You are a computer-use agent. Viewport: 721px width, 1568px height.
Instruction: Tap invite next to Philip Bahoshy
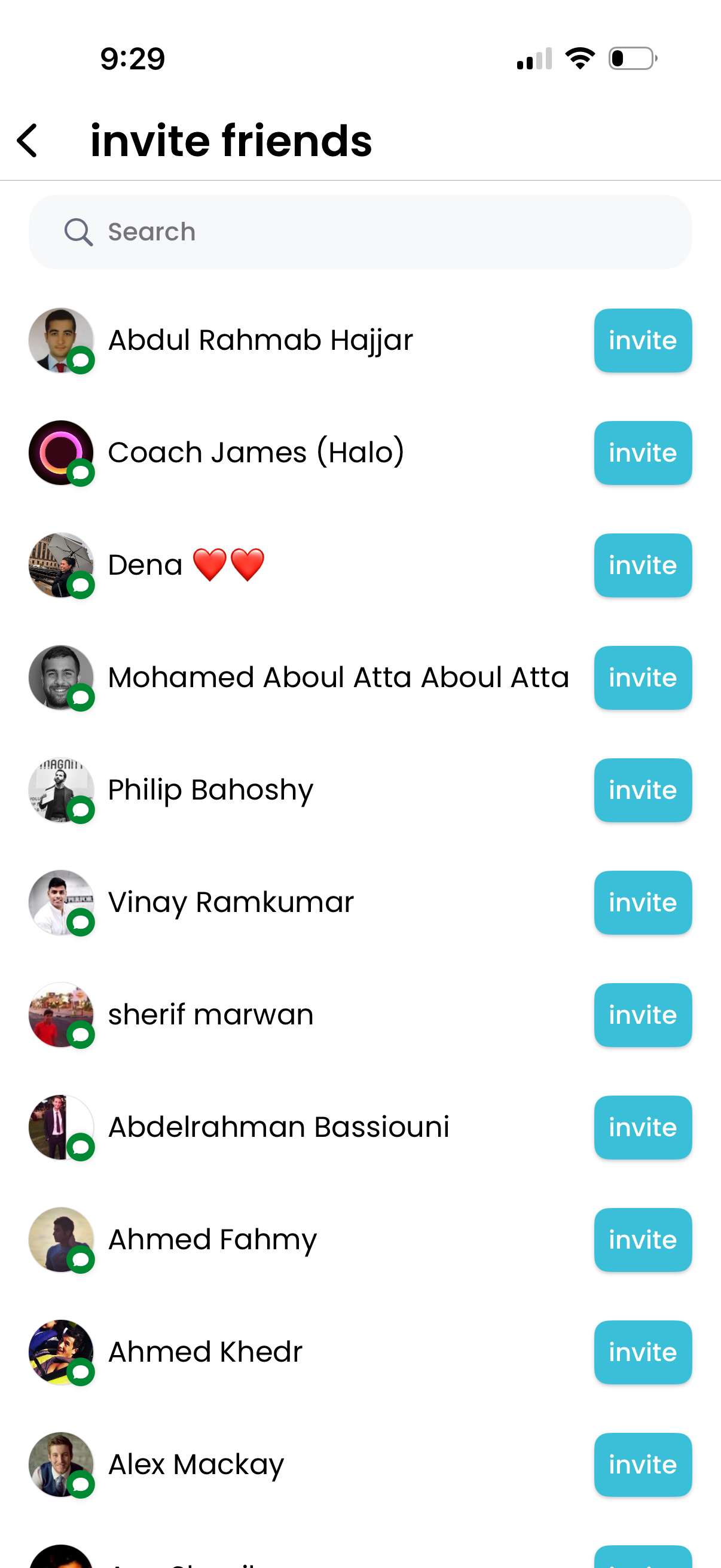coord(642,790)
